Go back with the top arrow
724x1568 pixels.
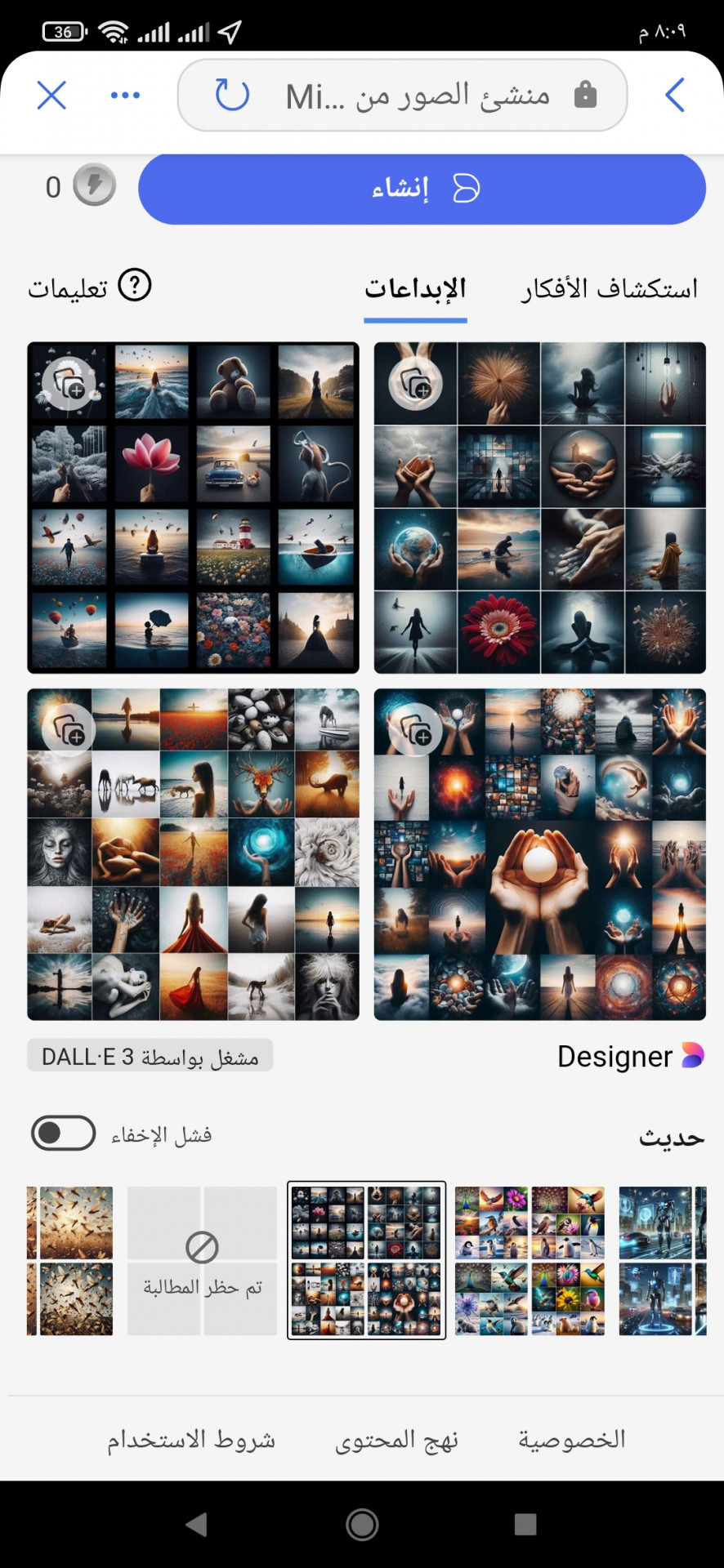[674, 96]
